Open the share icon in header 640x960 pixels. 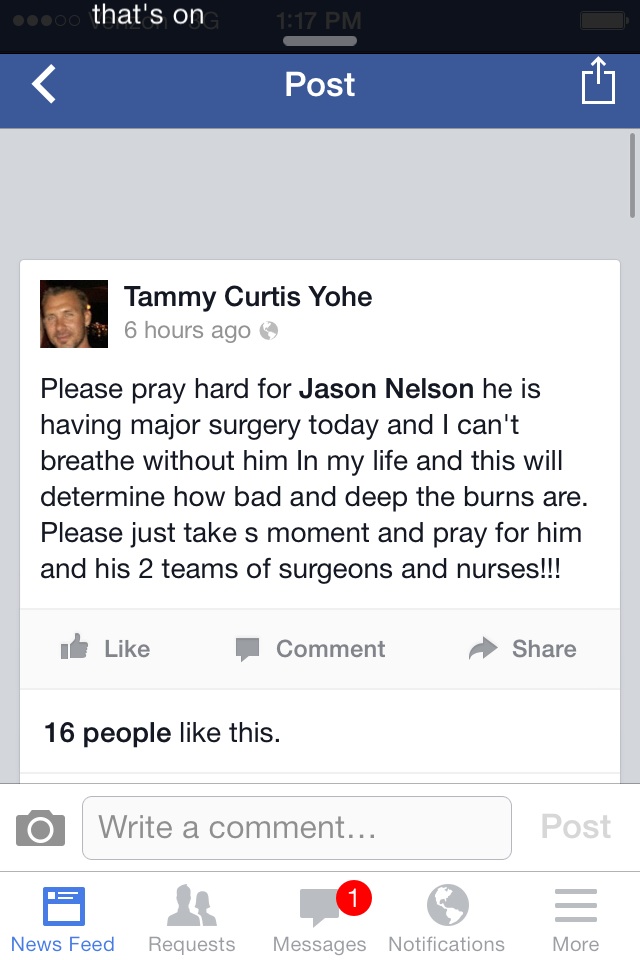point(597,82)
